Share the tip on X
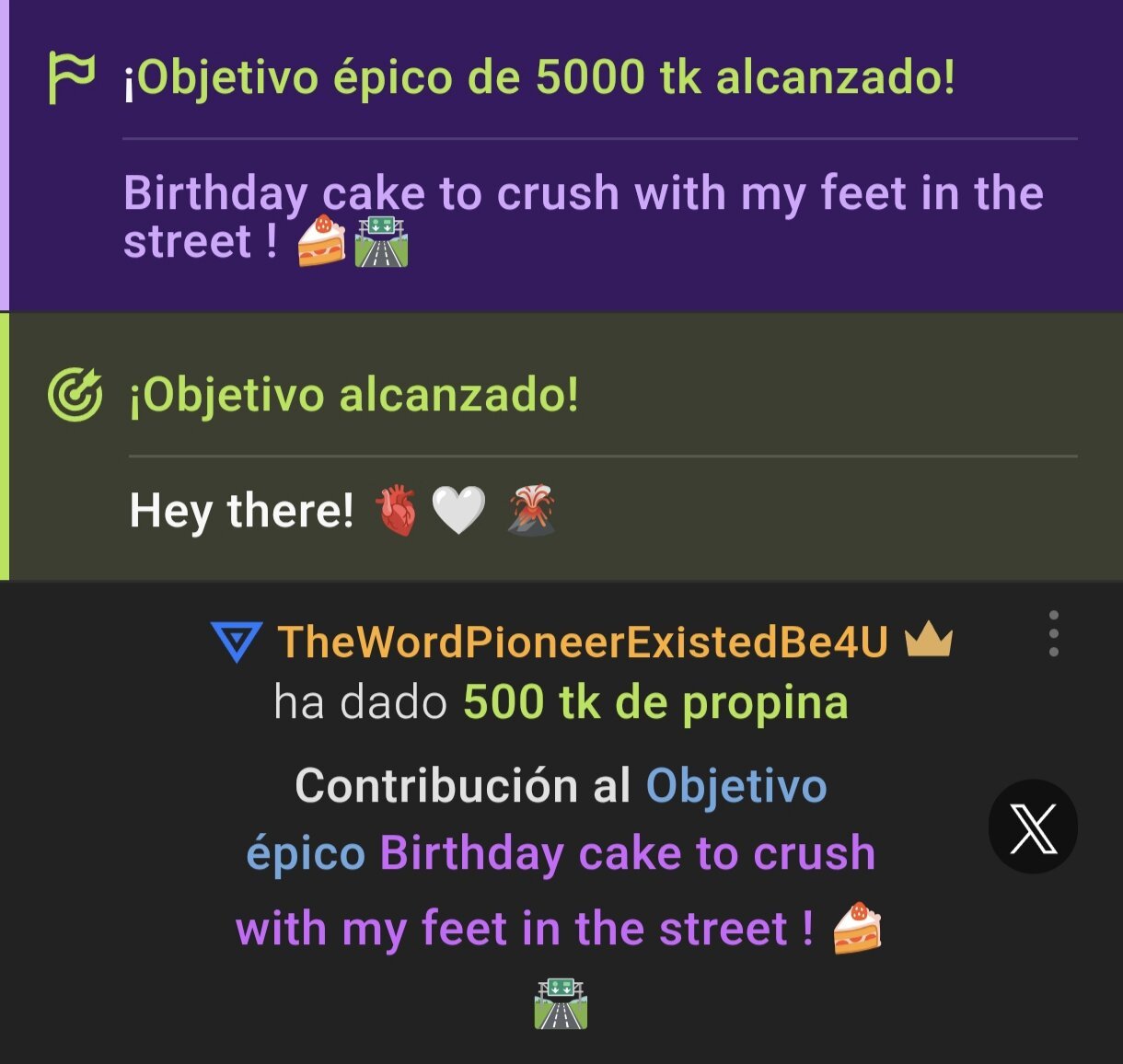 coord(1033,827)
